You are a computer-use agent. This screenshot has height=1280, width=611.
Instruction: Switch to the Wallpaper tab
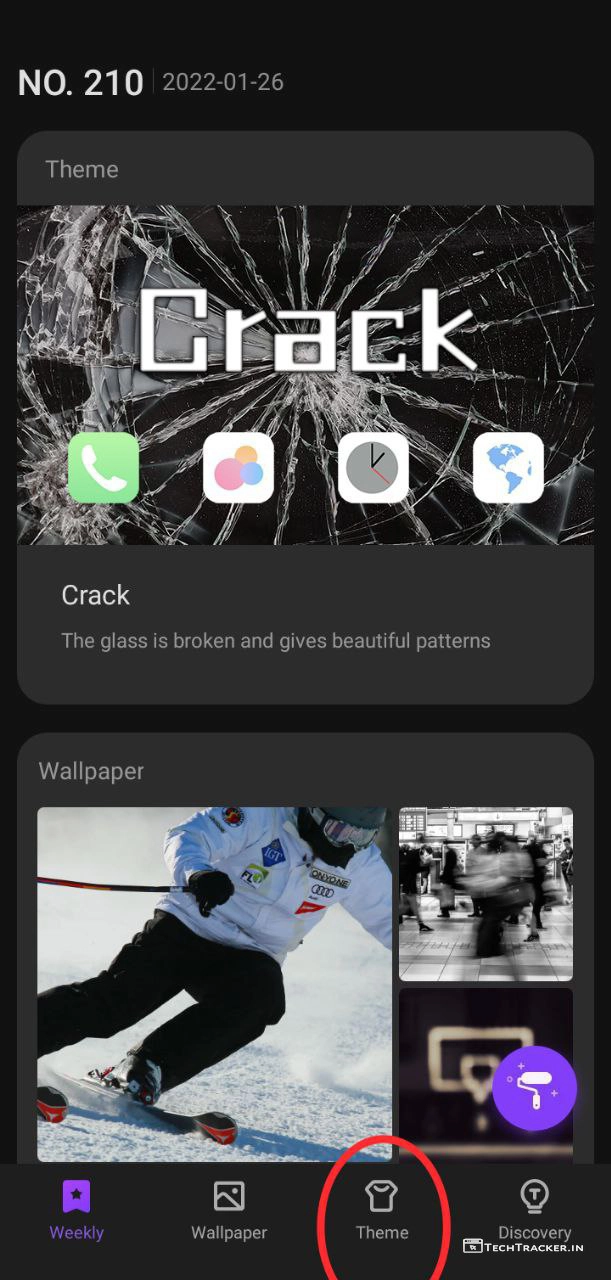229,1209
